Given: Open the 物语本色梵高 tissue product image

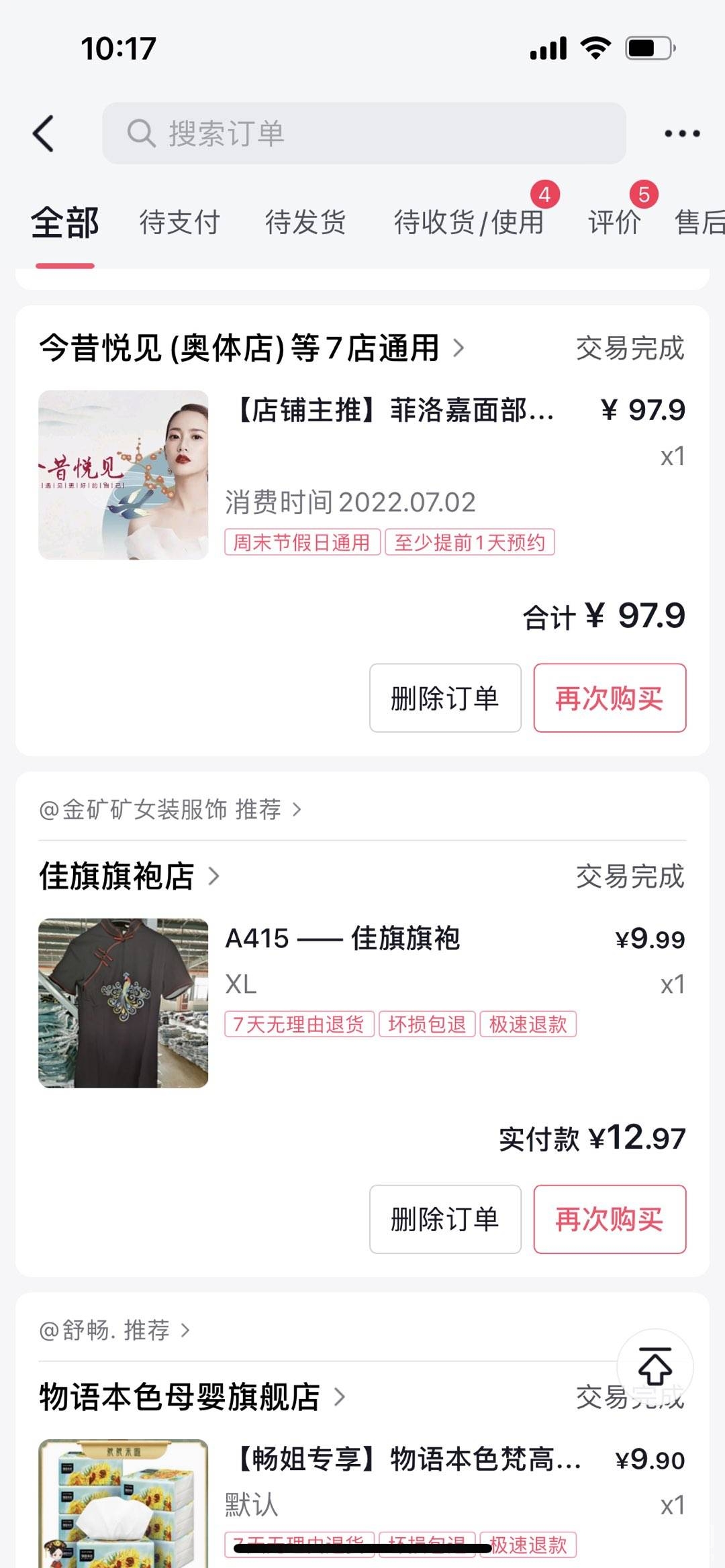Looking at the screenshot, I should 124,1503.
